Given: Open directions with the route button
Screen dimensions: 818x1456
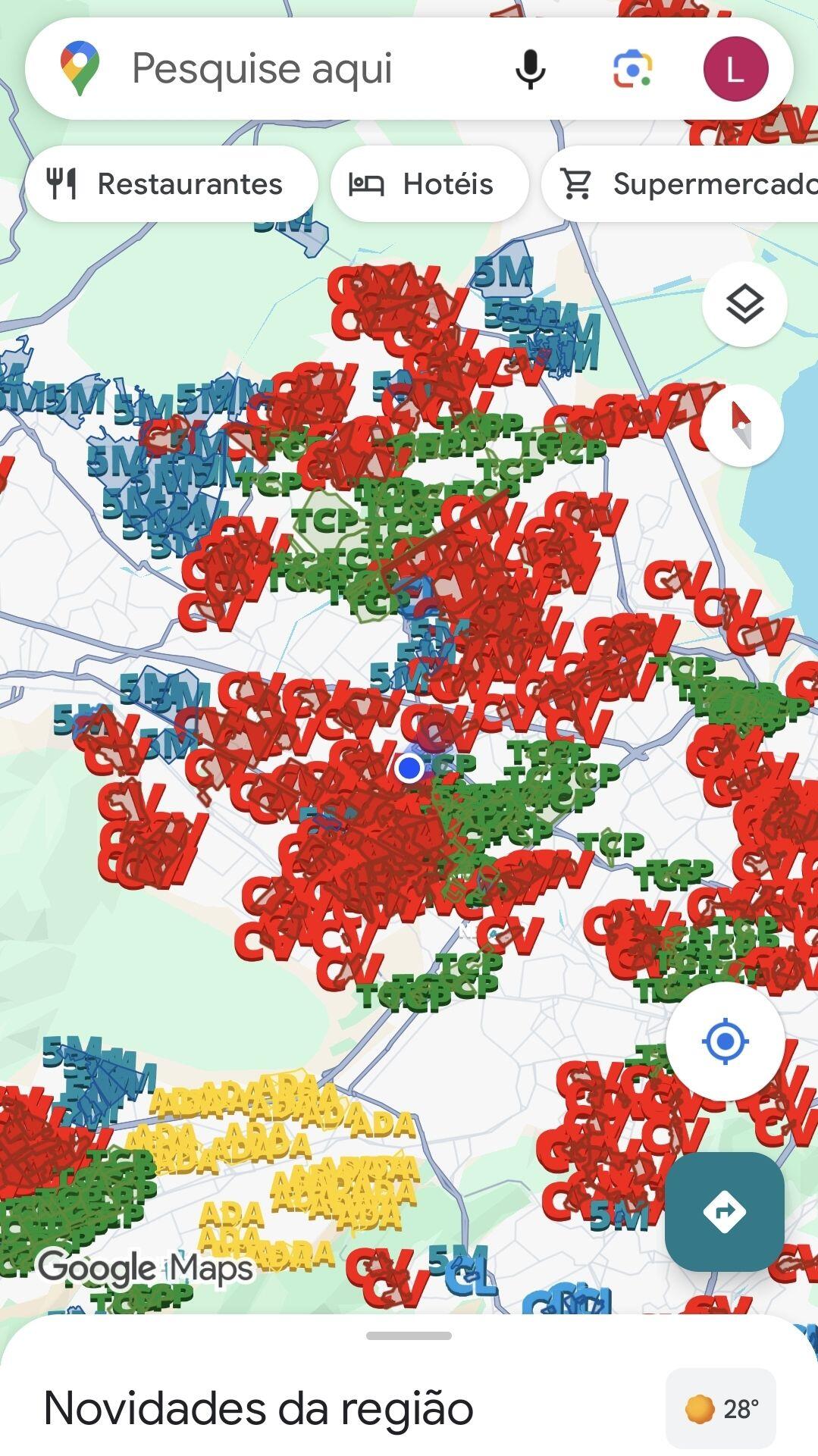Looking at the screenshot, I should pos(725,1212).
